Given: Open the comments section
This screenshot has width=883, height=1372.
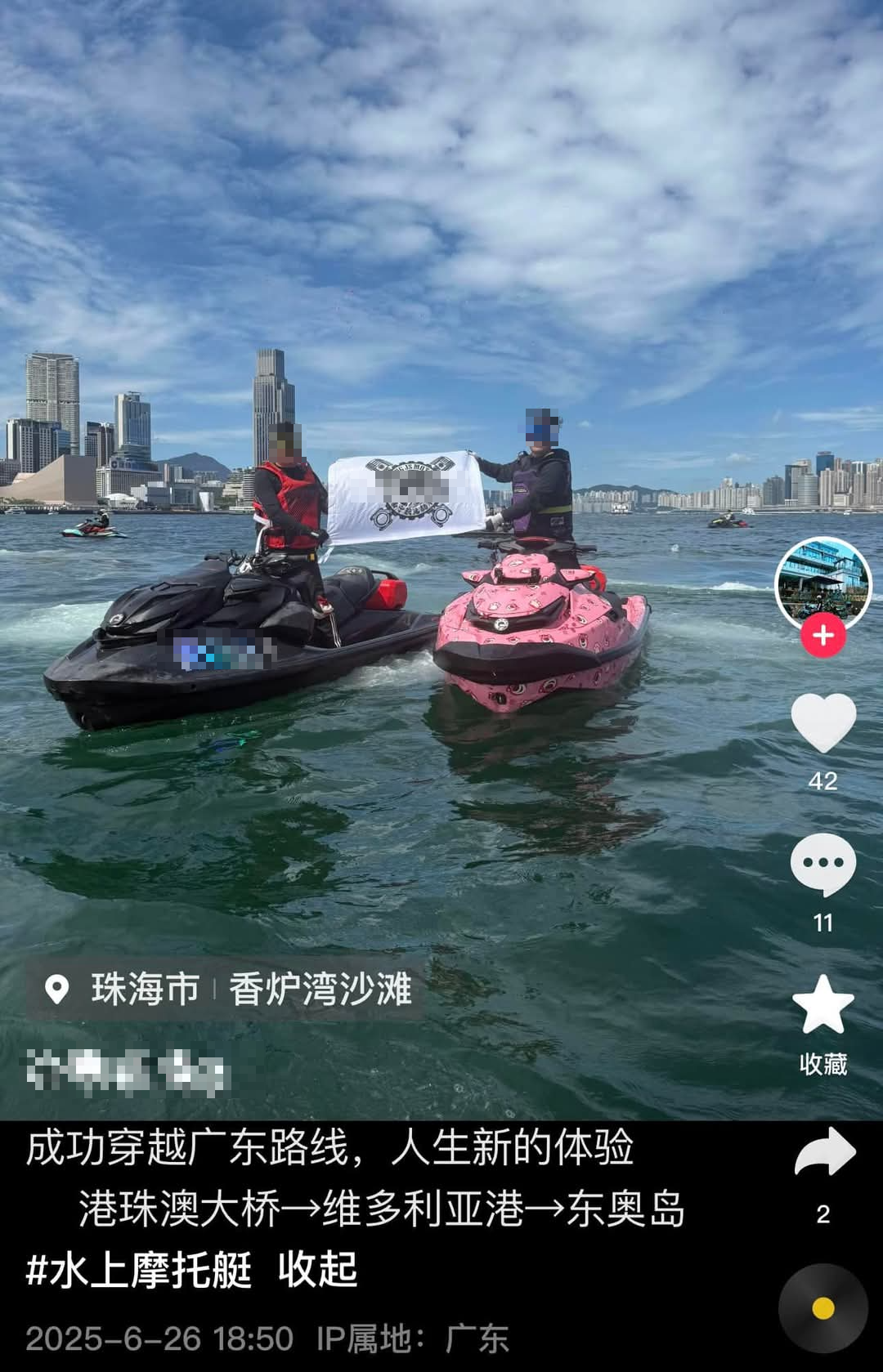Looking at the screenshot, I should 822,865.
